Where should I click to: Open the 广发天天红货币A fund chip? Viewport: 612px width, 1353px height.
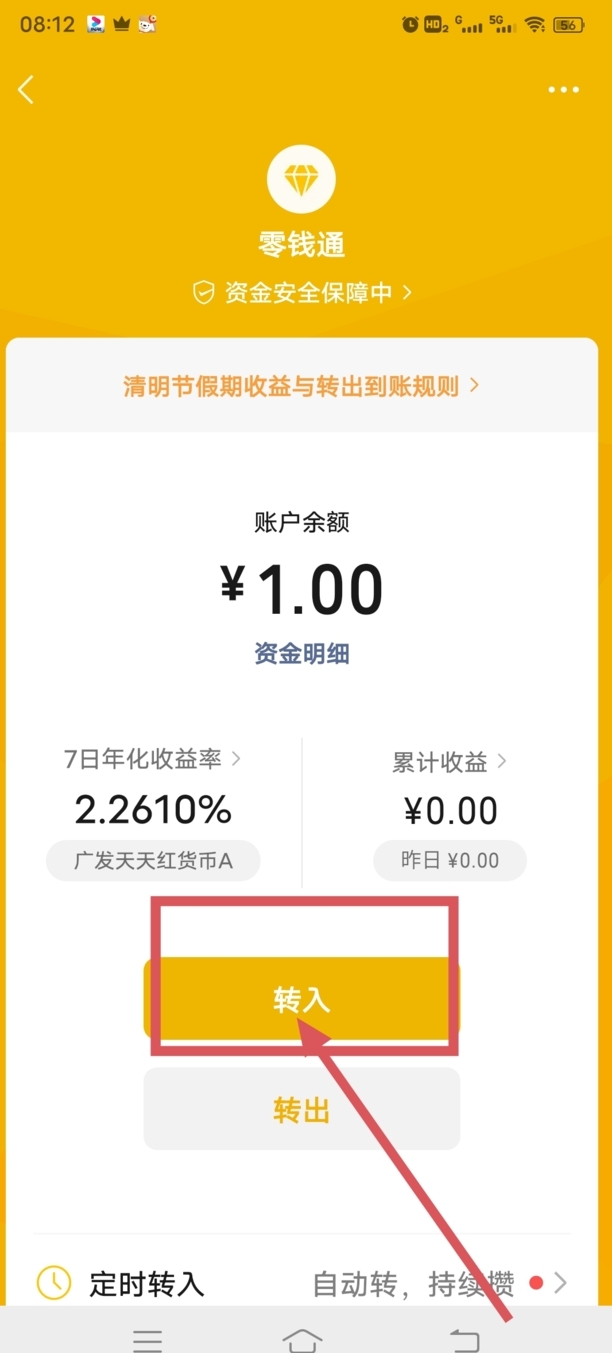153,860
